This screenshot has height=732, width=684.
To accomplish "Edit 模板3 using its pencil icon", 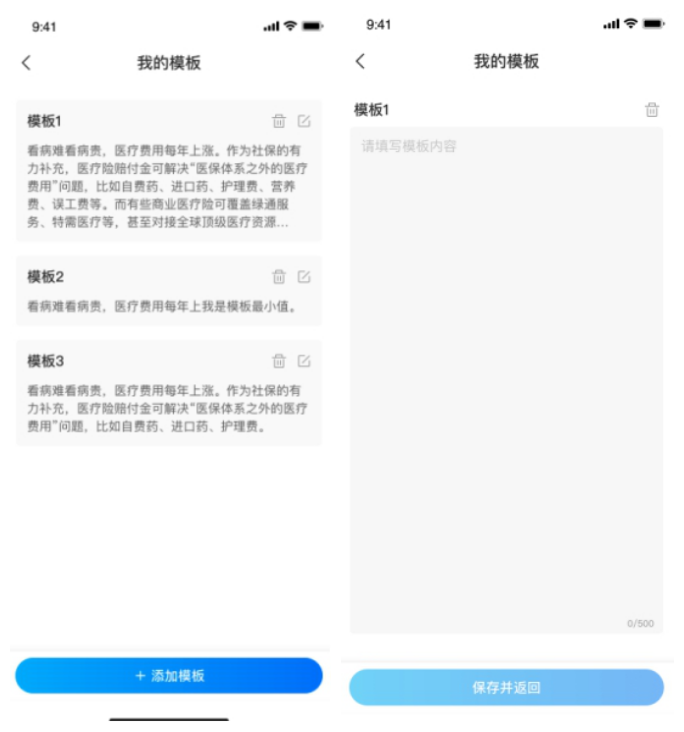I will click(304, 360).
